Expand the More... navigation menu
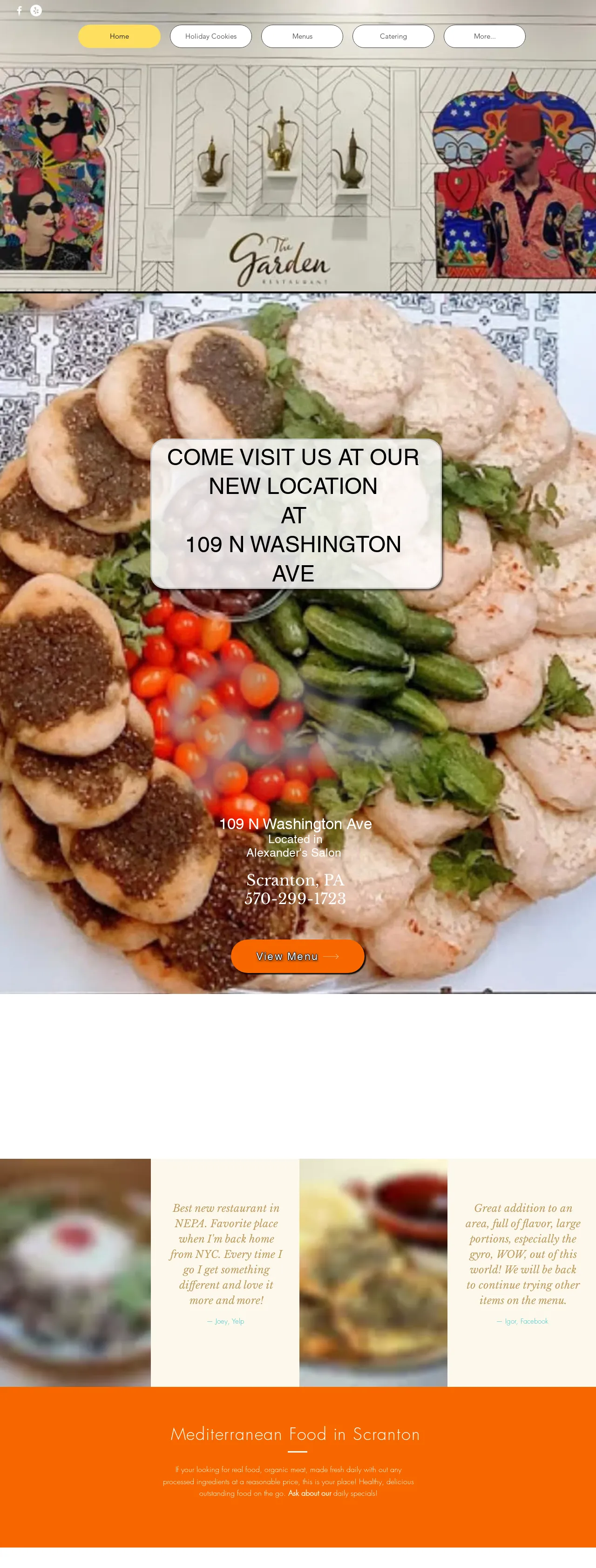This screenshot has width=596, height=1568. (x=484, y=36)
